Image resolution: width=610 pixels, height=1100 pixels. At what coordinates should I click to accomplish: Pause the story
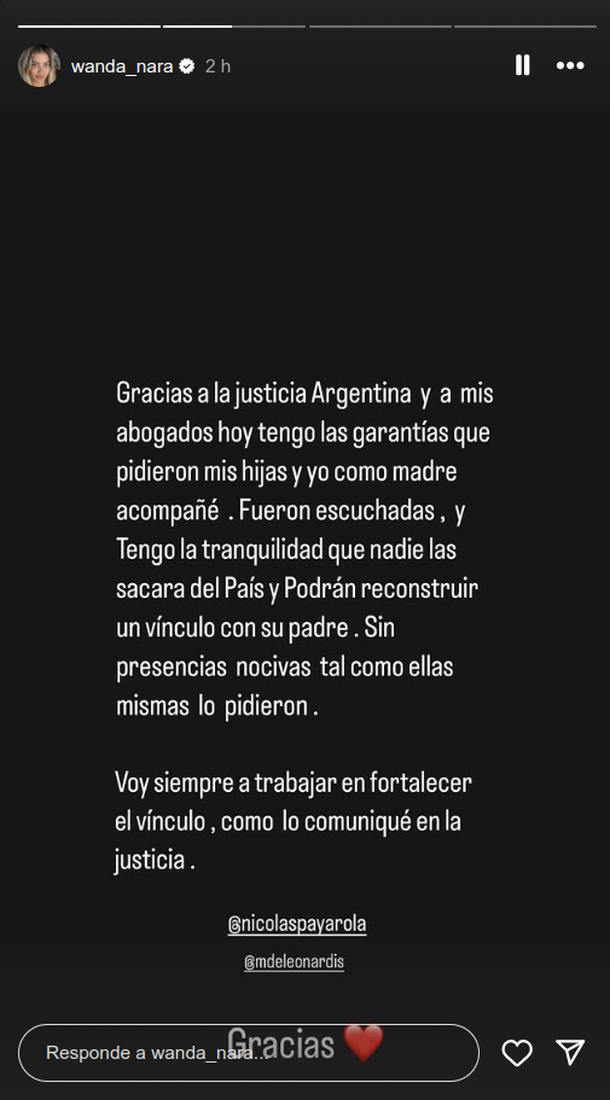522,66
